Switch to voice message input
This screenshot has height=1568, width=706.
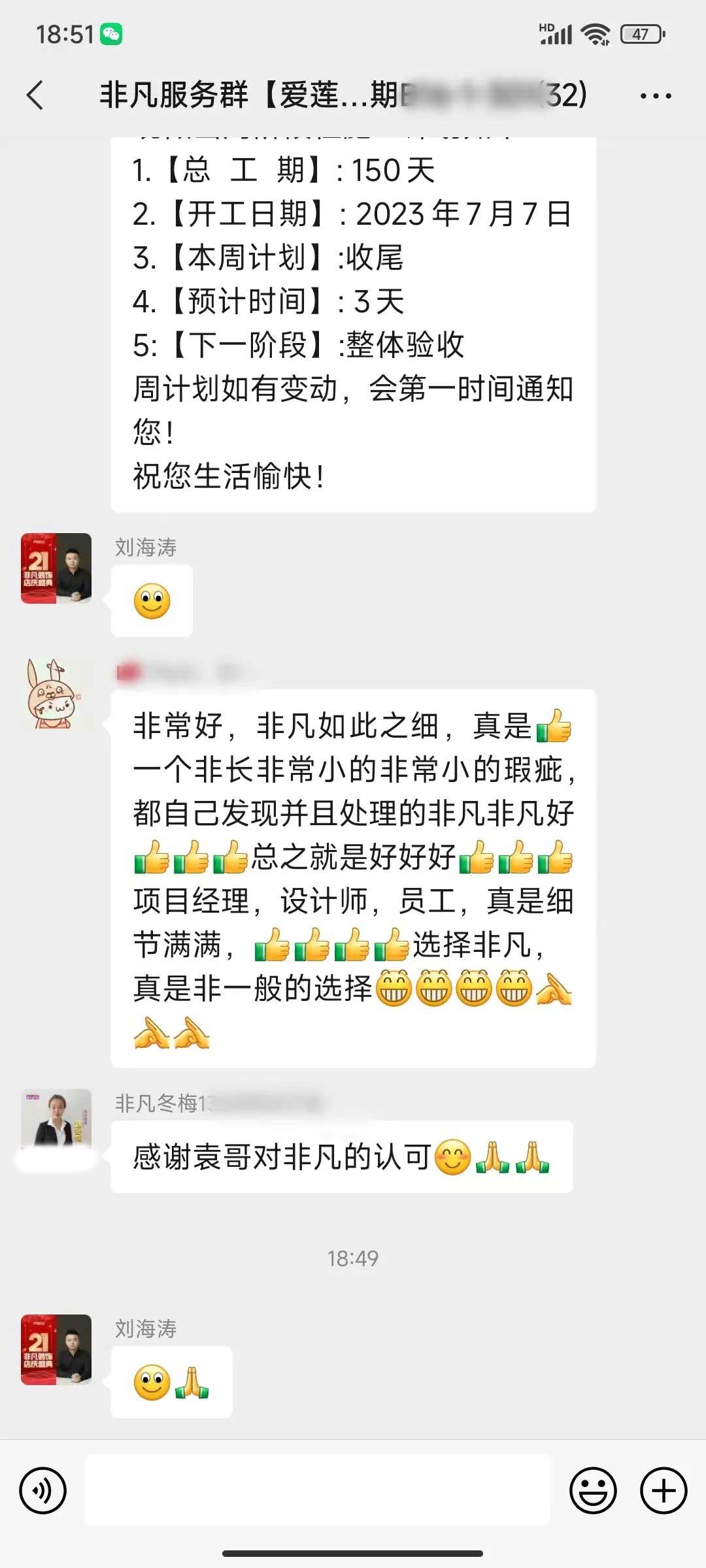43,1490
